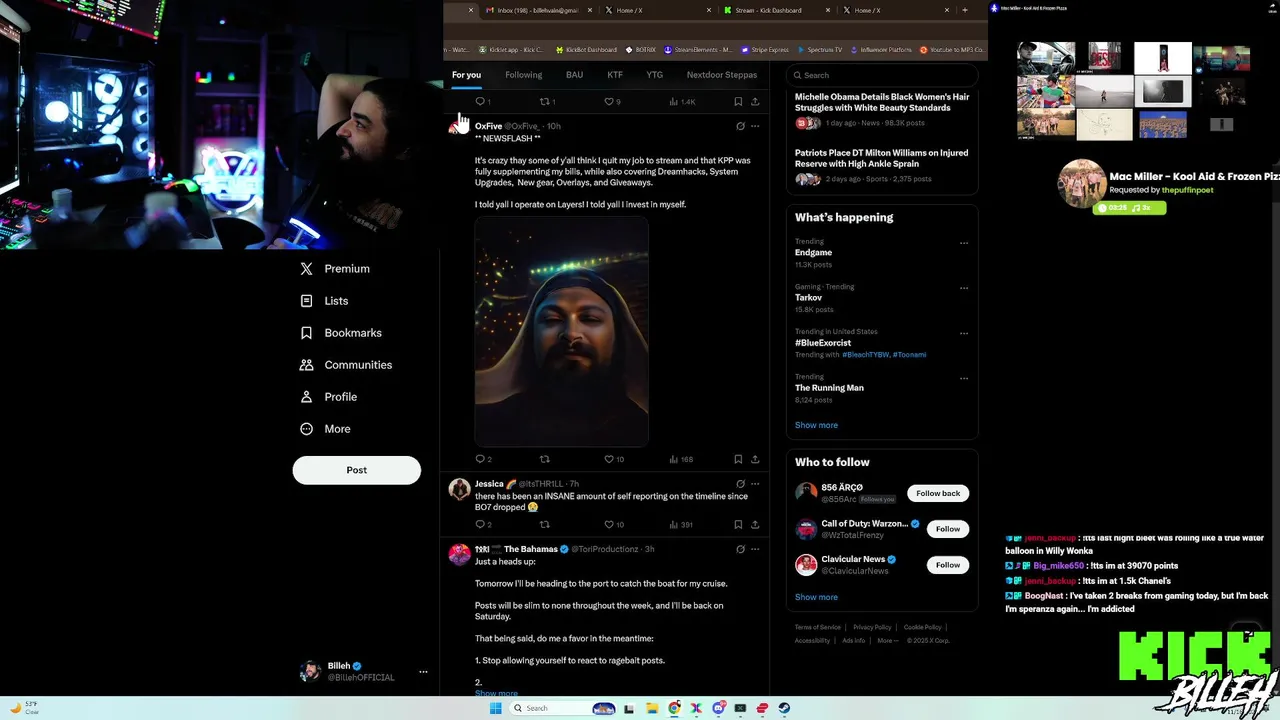The height and width of the screenshot is (720, 1280).
Task: Follow back 856 ÄRÇØ
Action: 937,493
